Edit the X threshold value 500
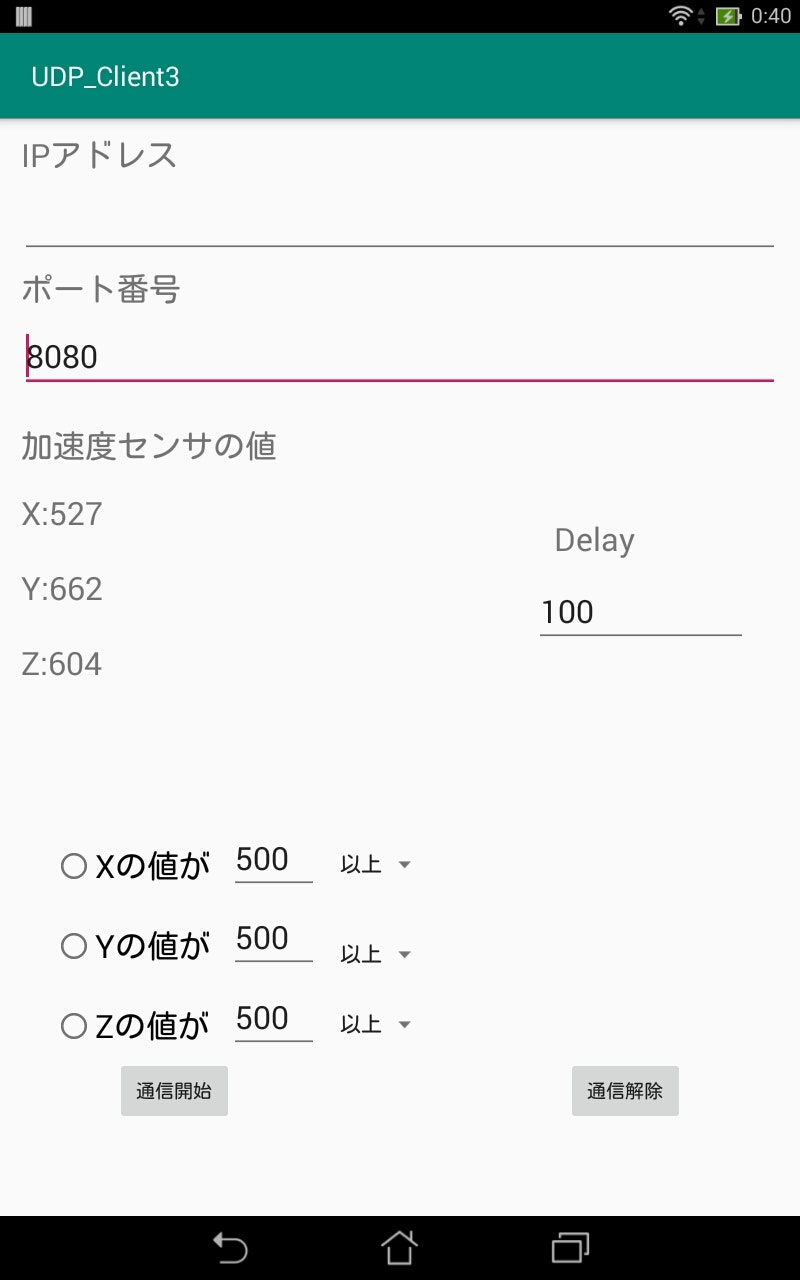800x1280 pixels. click(x=274, y=861)
